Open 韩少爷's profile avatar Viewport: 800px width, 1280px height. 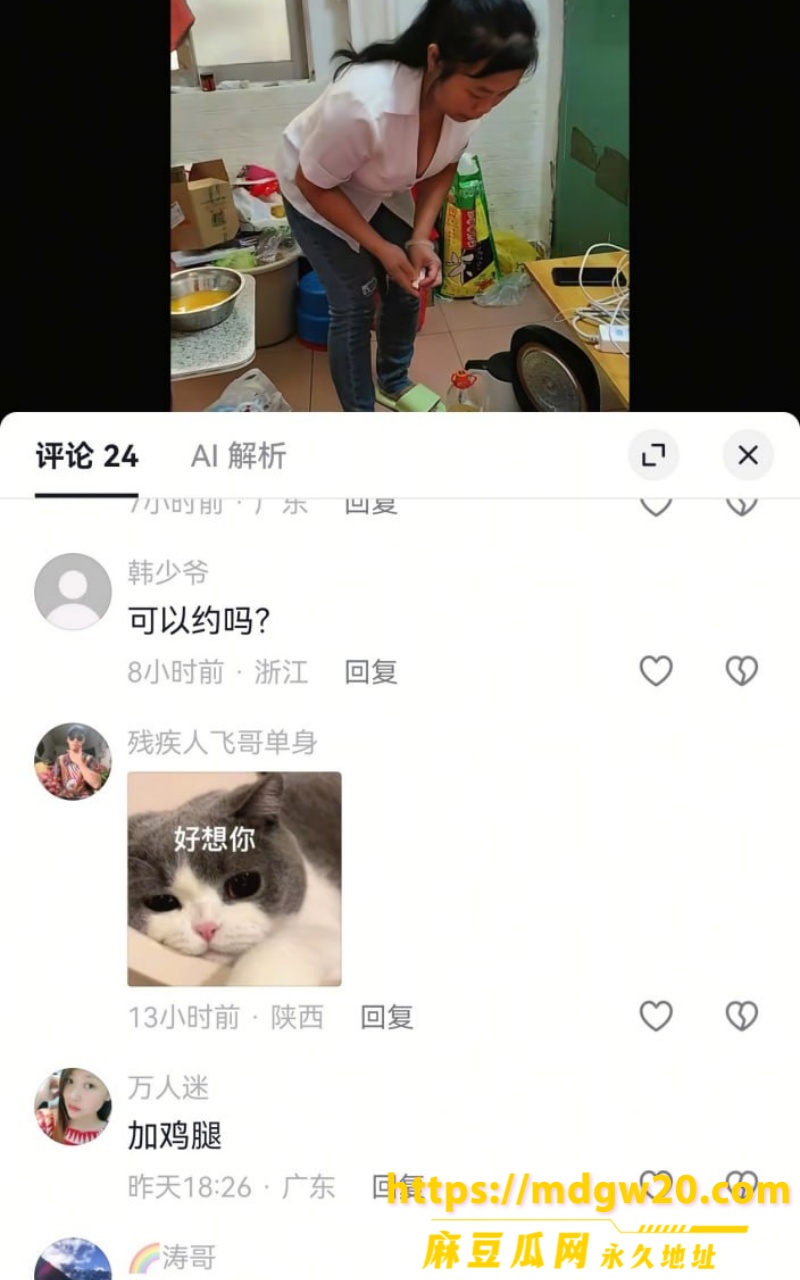(73, 591)
